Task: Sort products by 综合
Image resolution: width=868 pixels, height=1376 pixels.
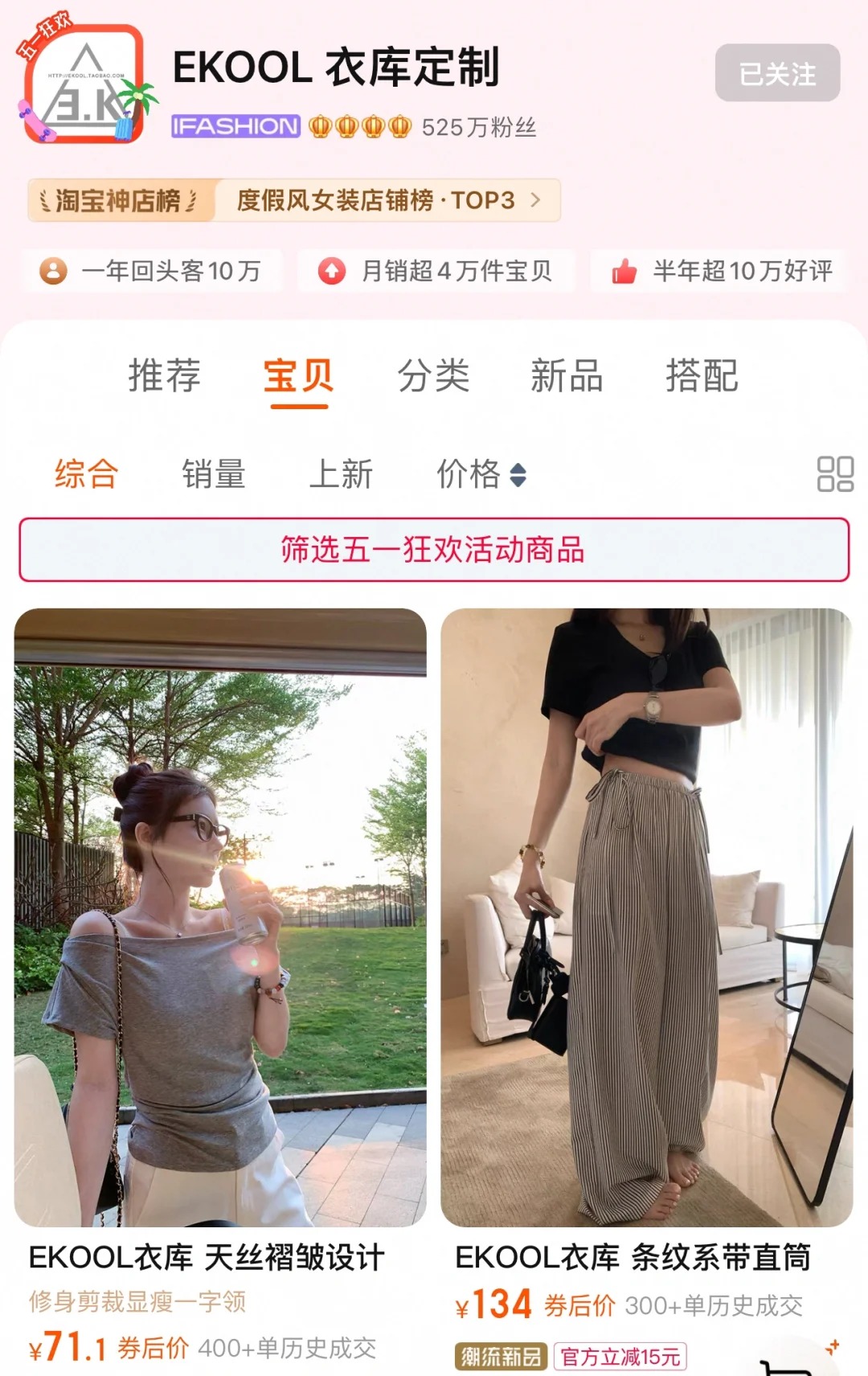Action: coord(86,474)
